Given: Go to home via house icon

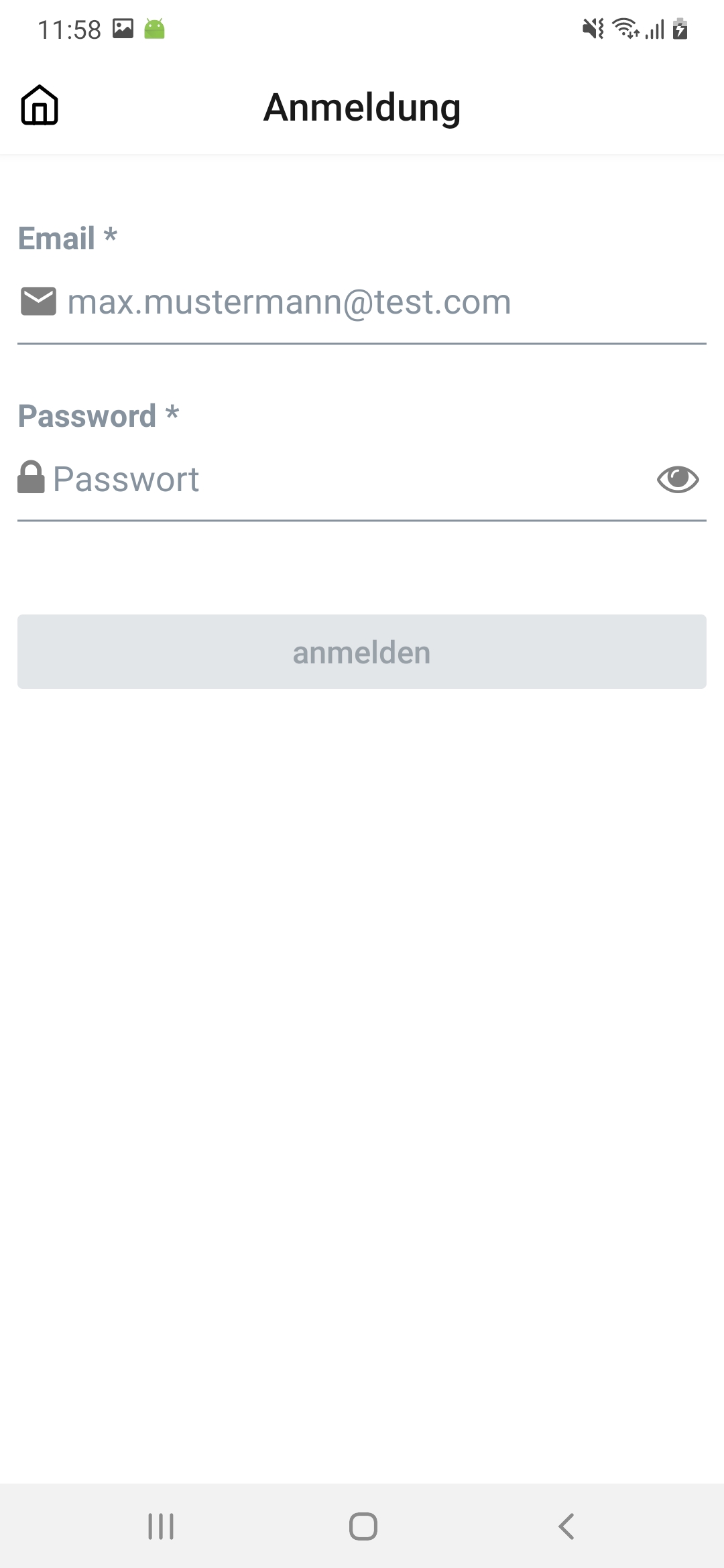Looking at the screenshot, I should [x=40, y=106].
